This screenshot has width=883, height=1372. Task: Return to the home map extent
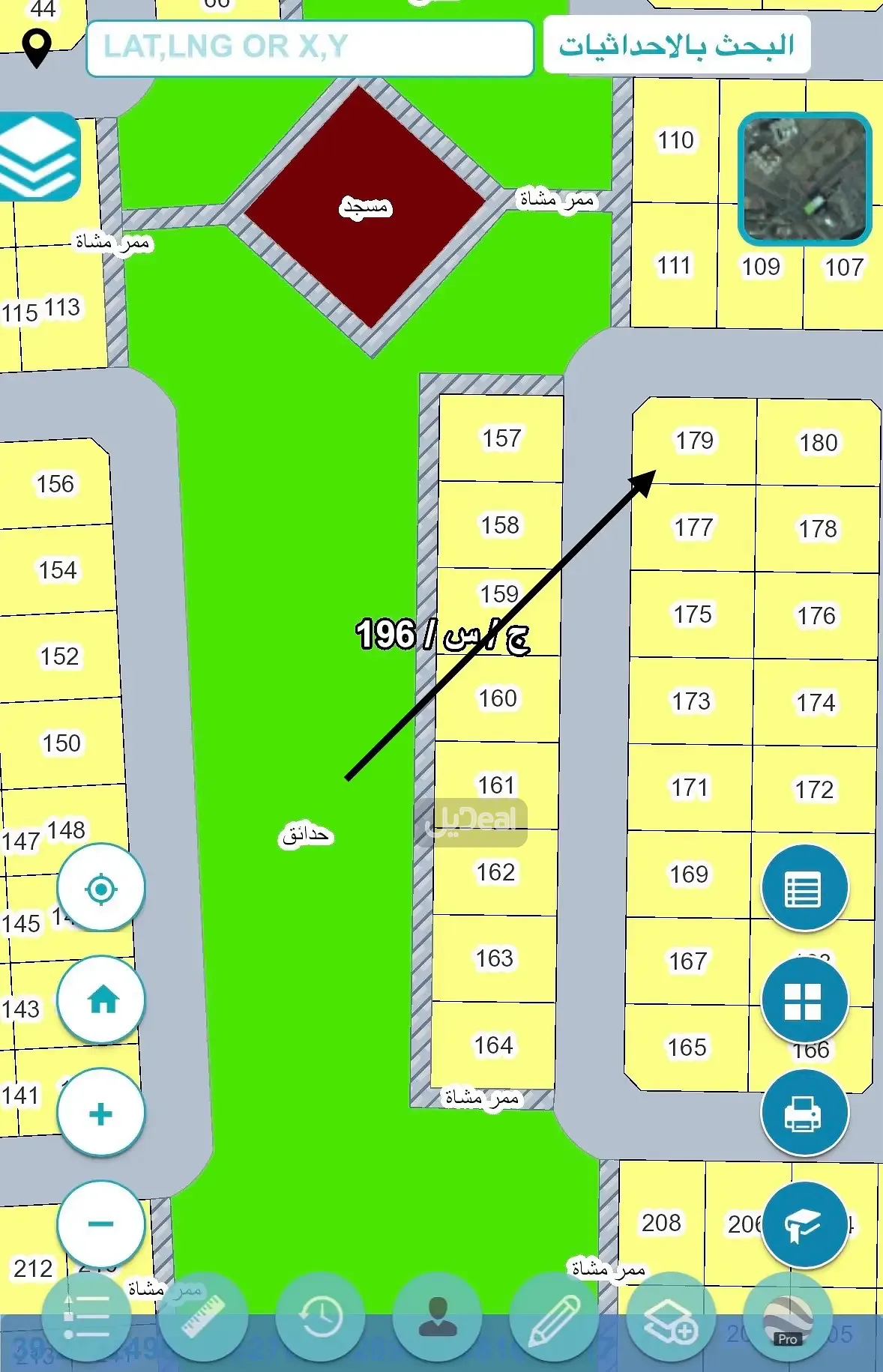(101, 1000)
